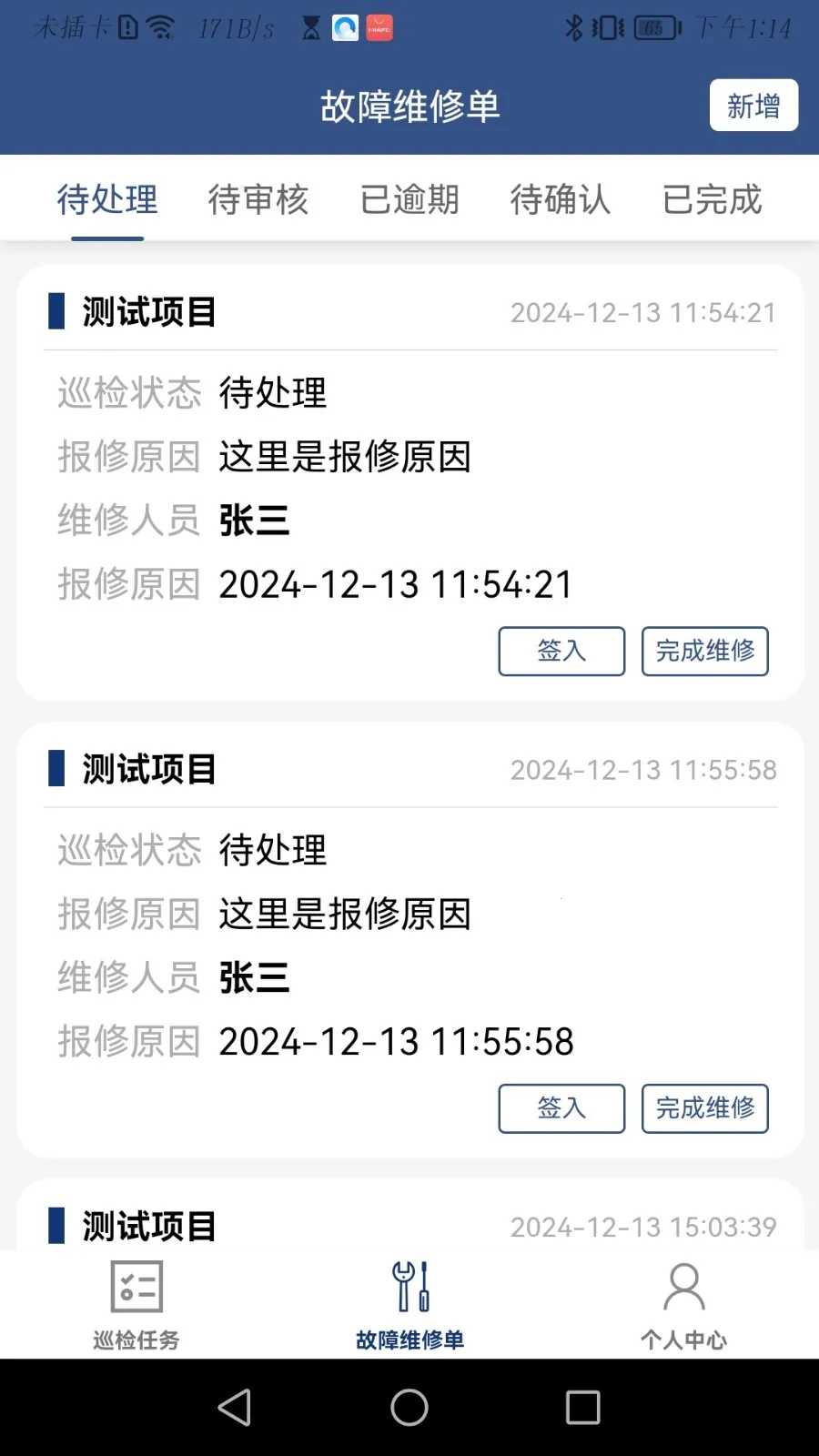
Task: Open recent apps via square navigation icon
Action: (x=582, y=1406)
